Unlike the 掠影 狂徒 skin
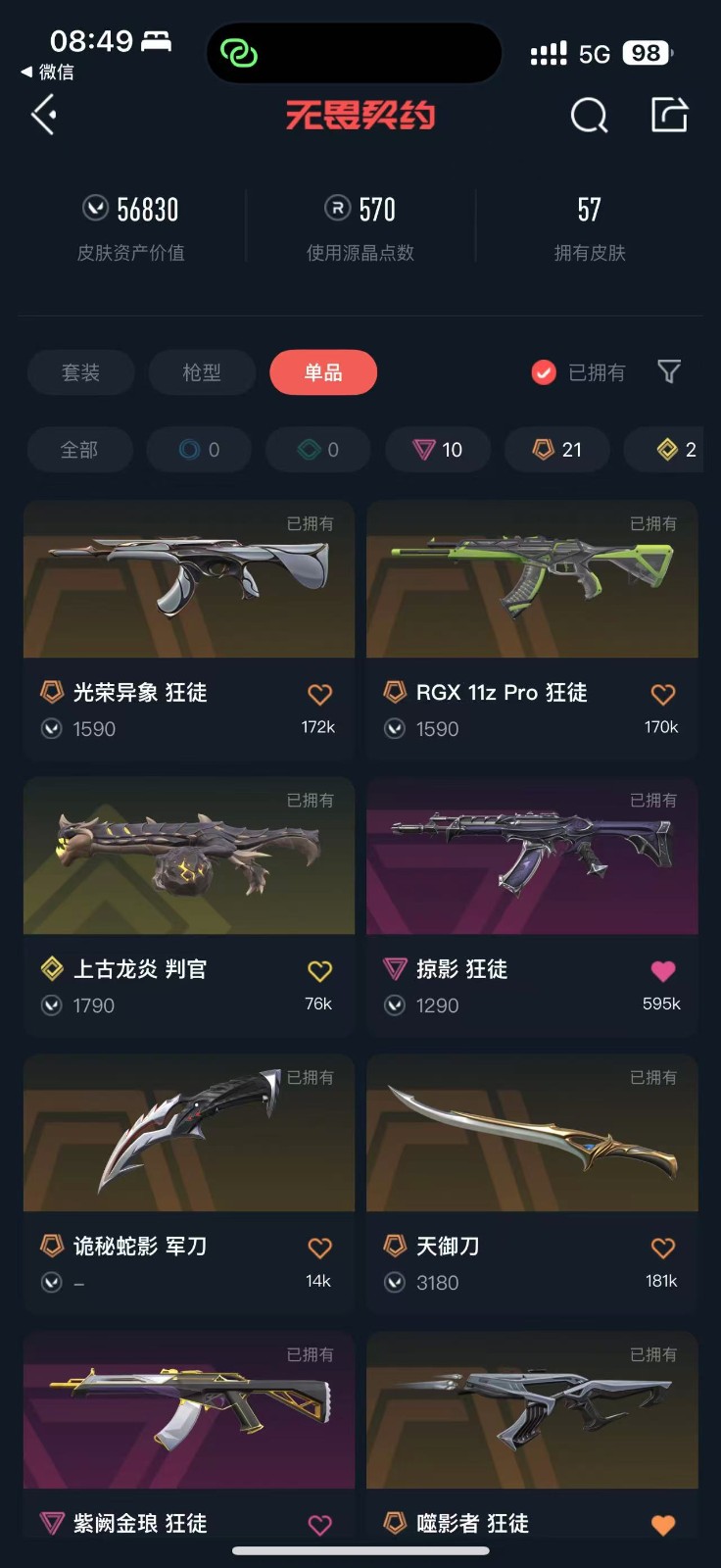This screenshot has height=1568, width=721. (x=663, y=970)
